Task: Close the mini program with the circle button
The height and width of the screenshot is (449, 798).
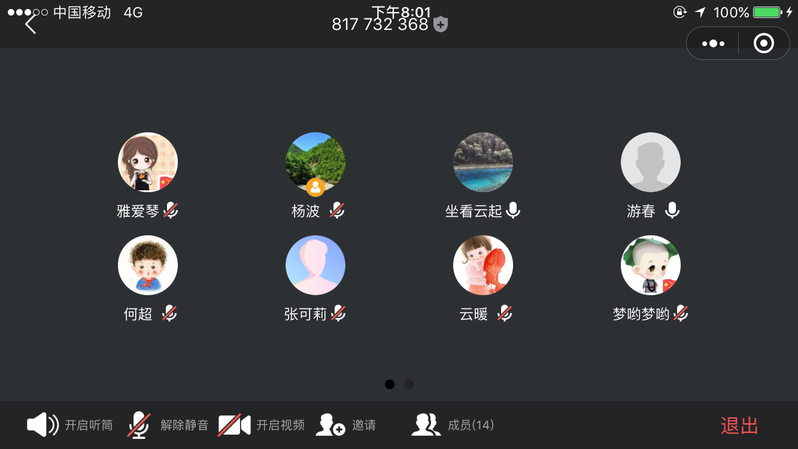Action: coord(763,44)
